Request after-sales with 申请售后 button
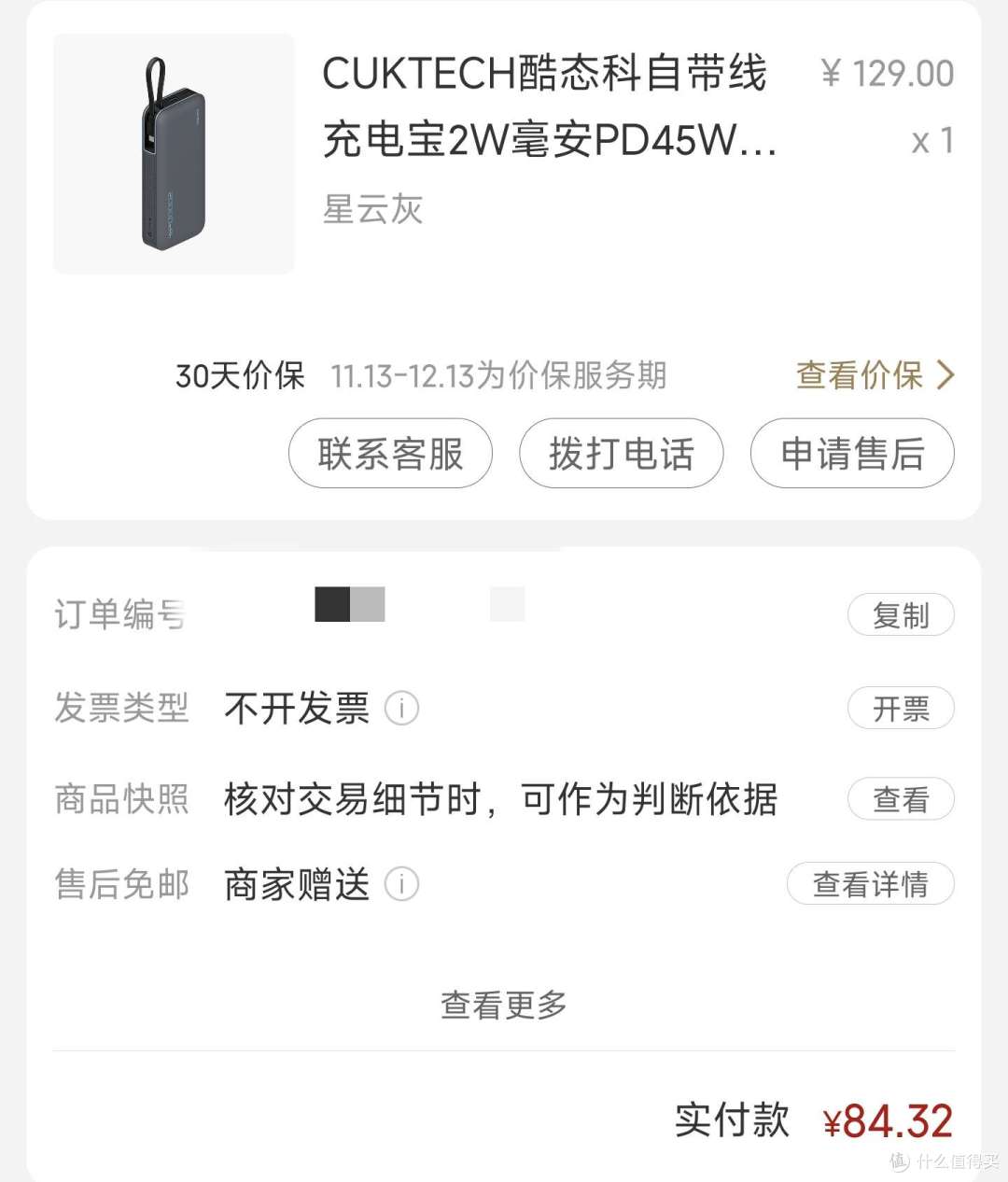 [x=851, y=454]
